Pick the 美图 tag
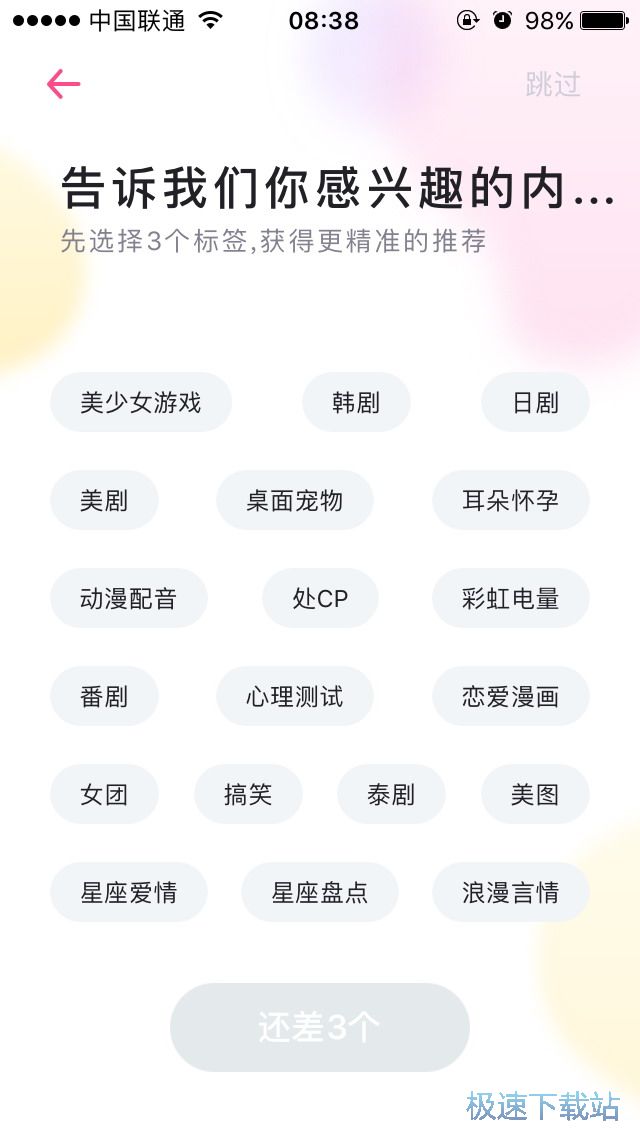The width and height of the screenshot is (640, 1136). [535, 795]
